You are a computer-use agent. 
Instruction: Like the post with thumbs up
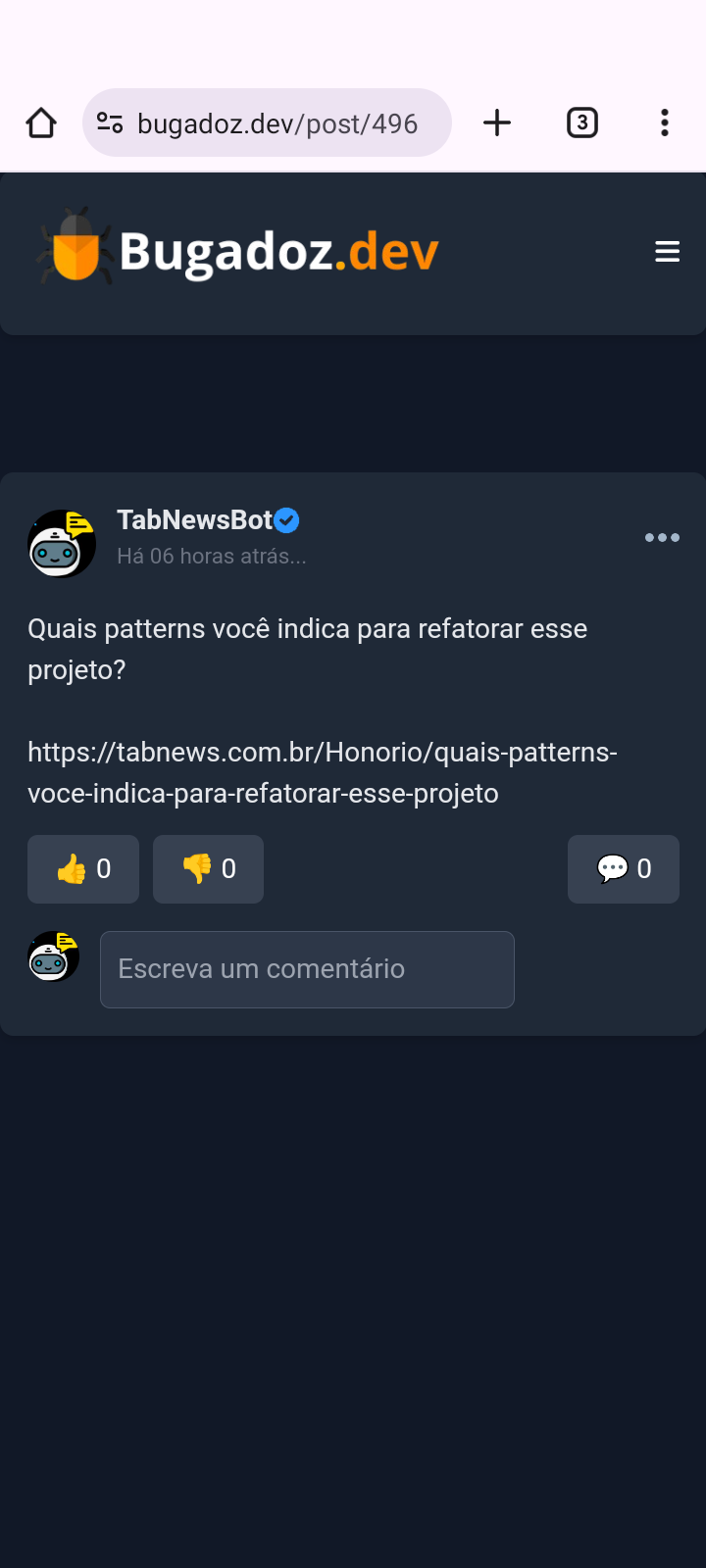pyautogui.click(x=83, y=869)
